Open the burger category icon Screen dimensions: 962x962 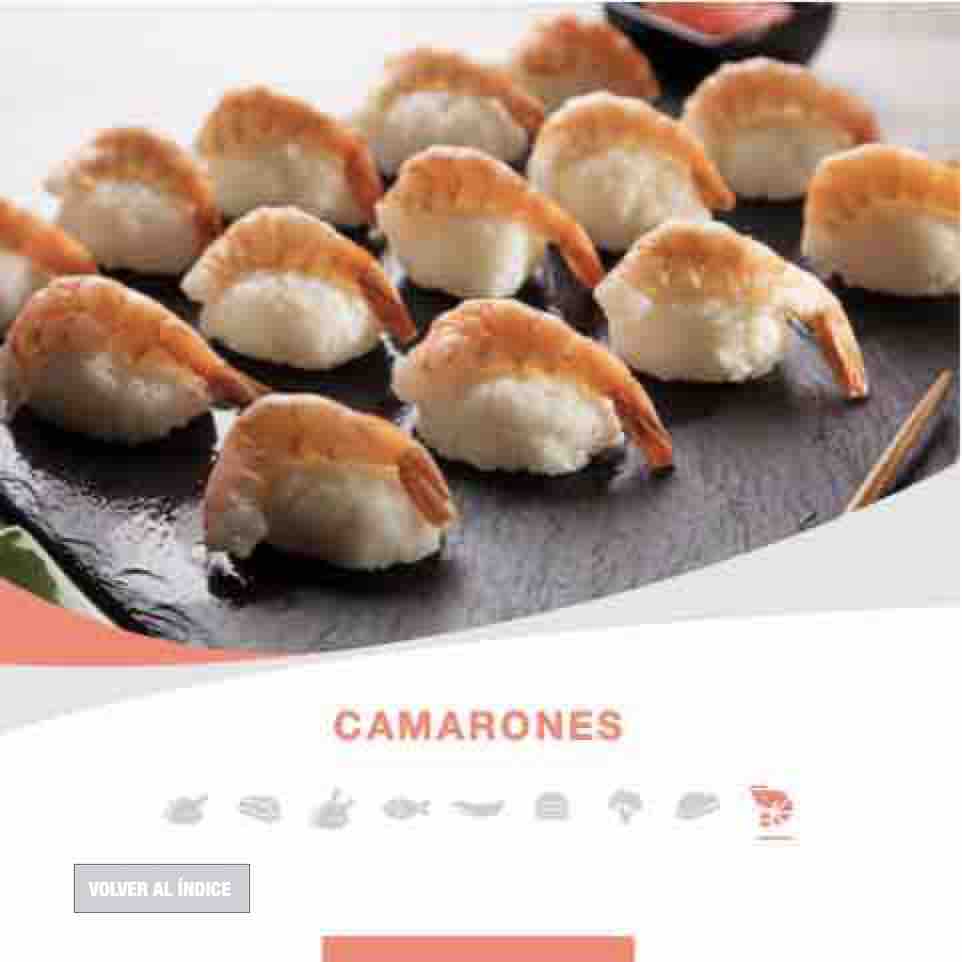click(x=551, y=806)
